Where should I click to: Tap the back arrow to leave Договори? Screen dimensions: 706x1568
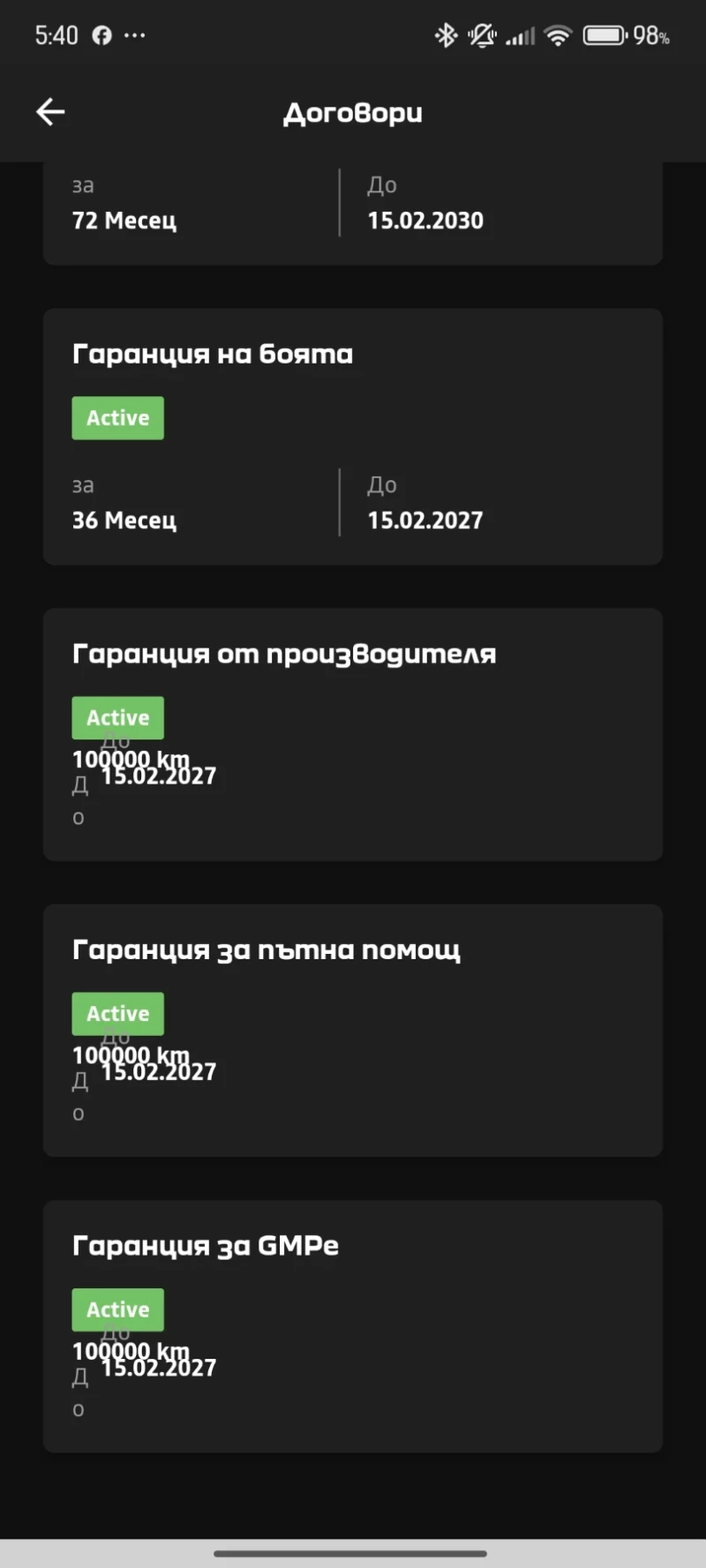[x=50, y=112]
